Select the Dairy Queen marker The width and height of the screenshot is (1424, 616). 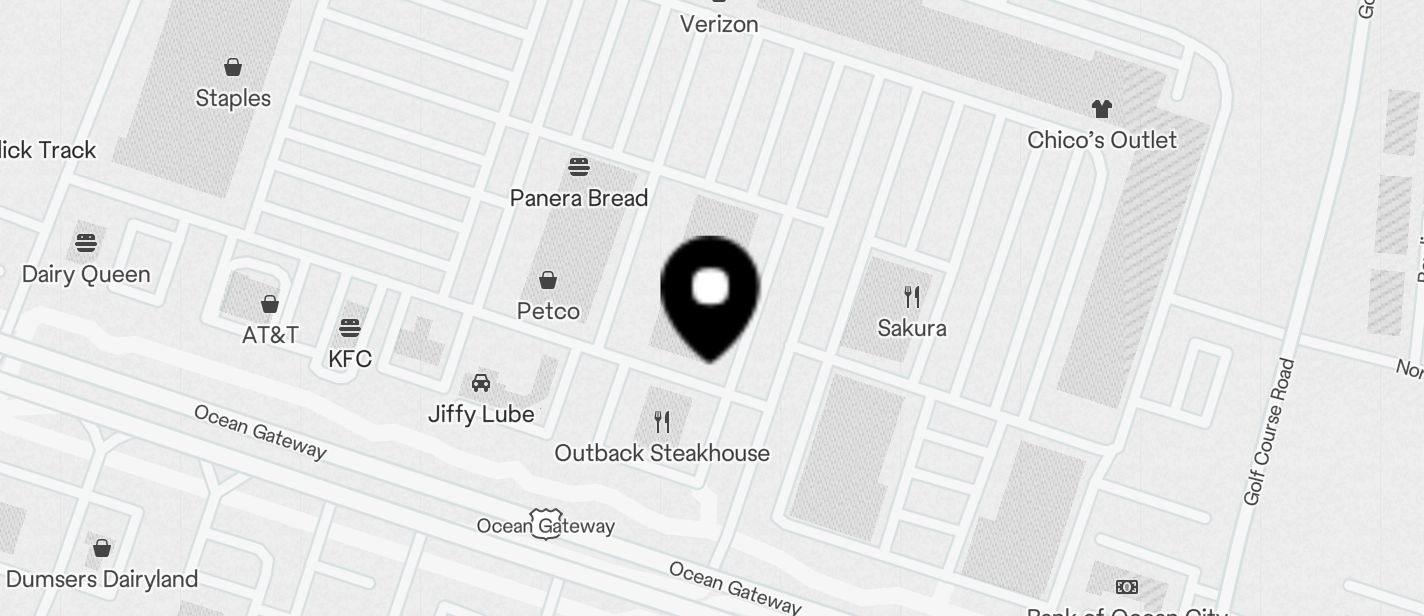pos(86,243)
